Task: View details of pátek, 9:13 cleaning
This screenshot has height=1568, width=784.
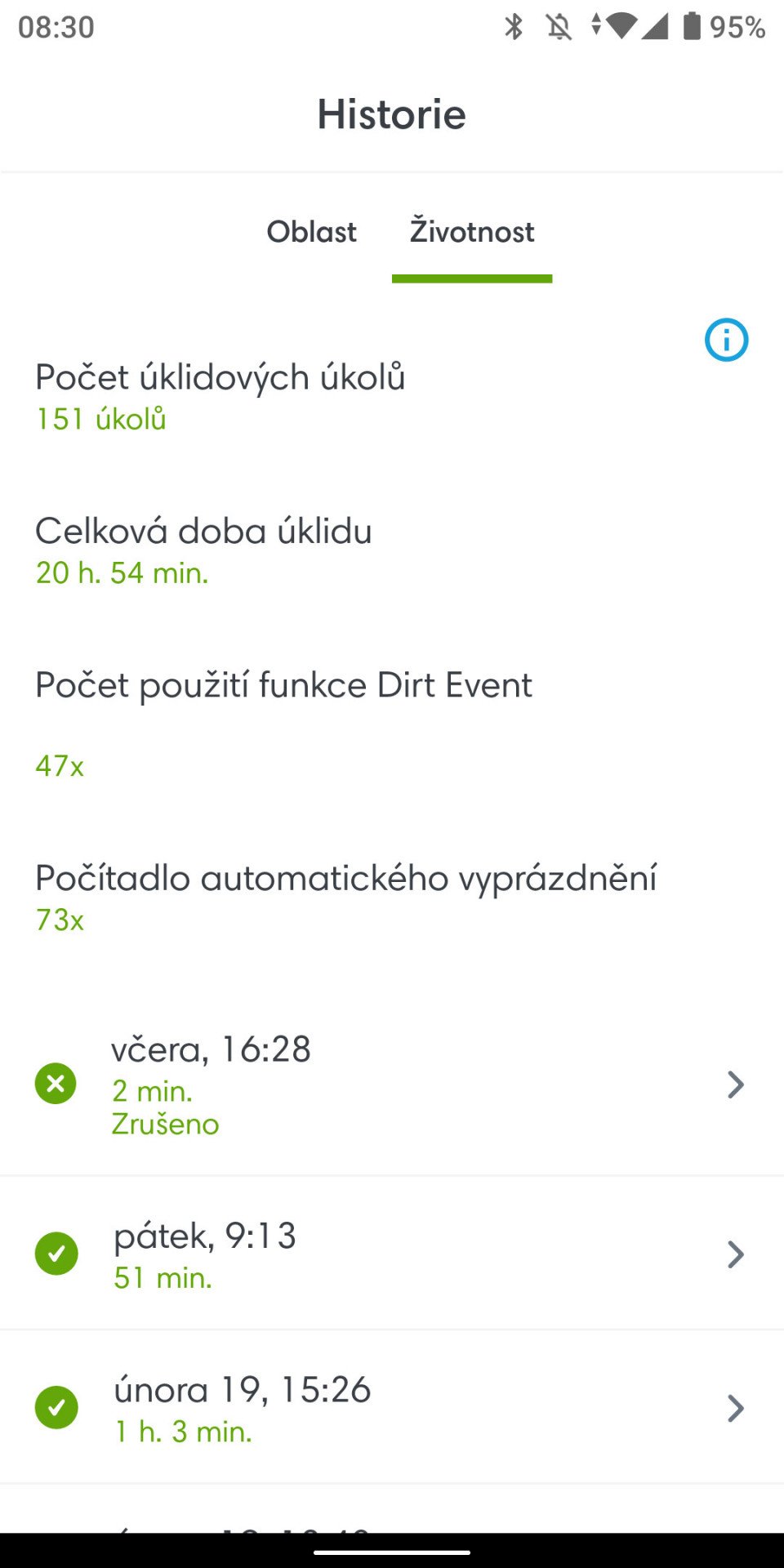Action: click(392, 1254)
